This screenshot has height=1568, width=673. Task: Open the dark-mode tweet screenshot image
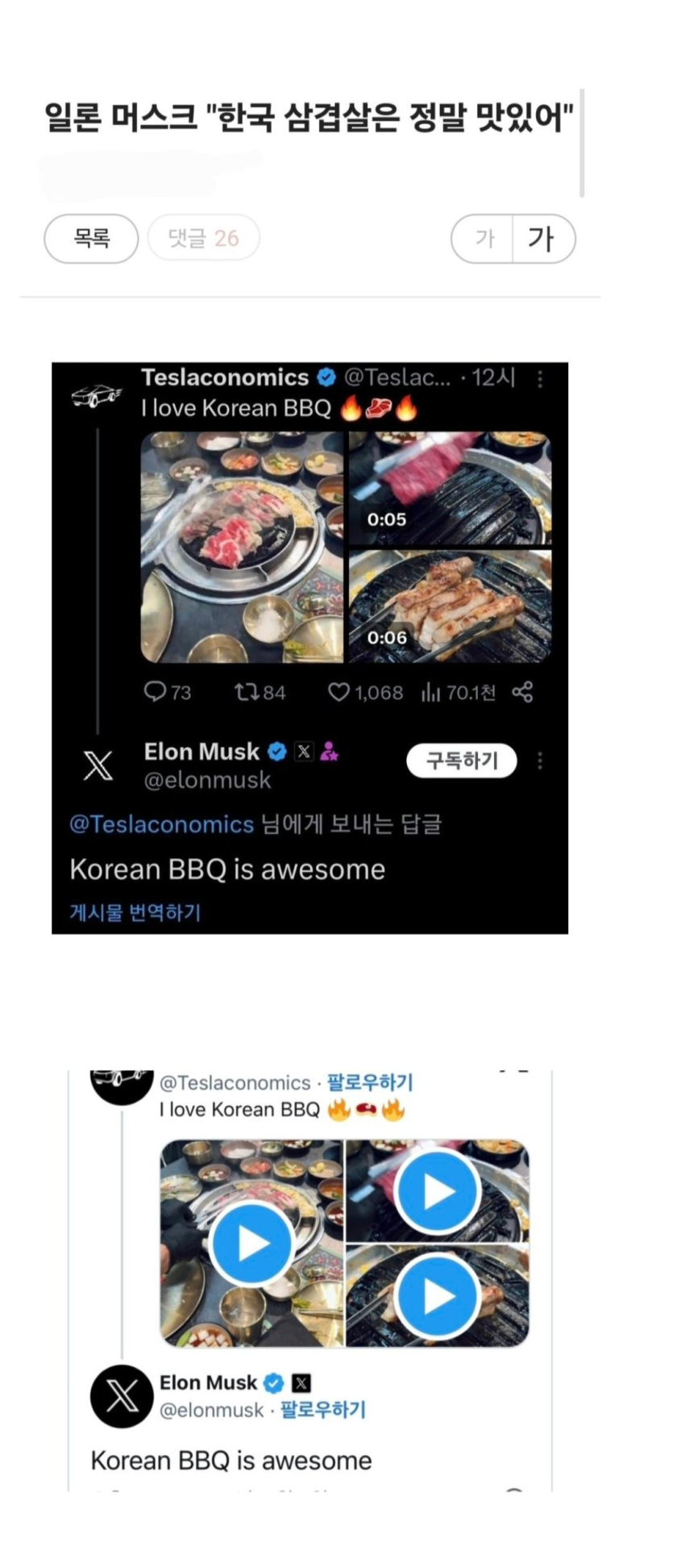tap(309, 648)
